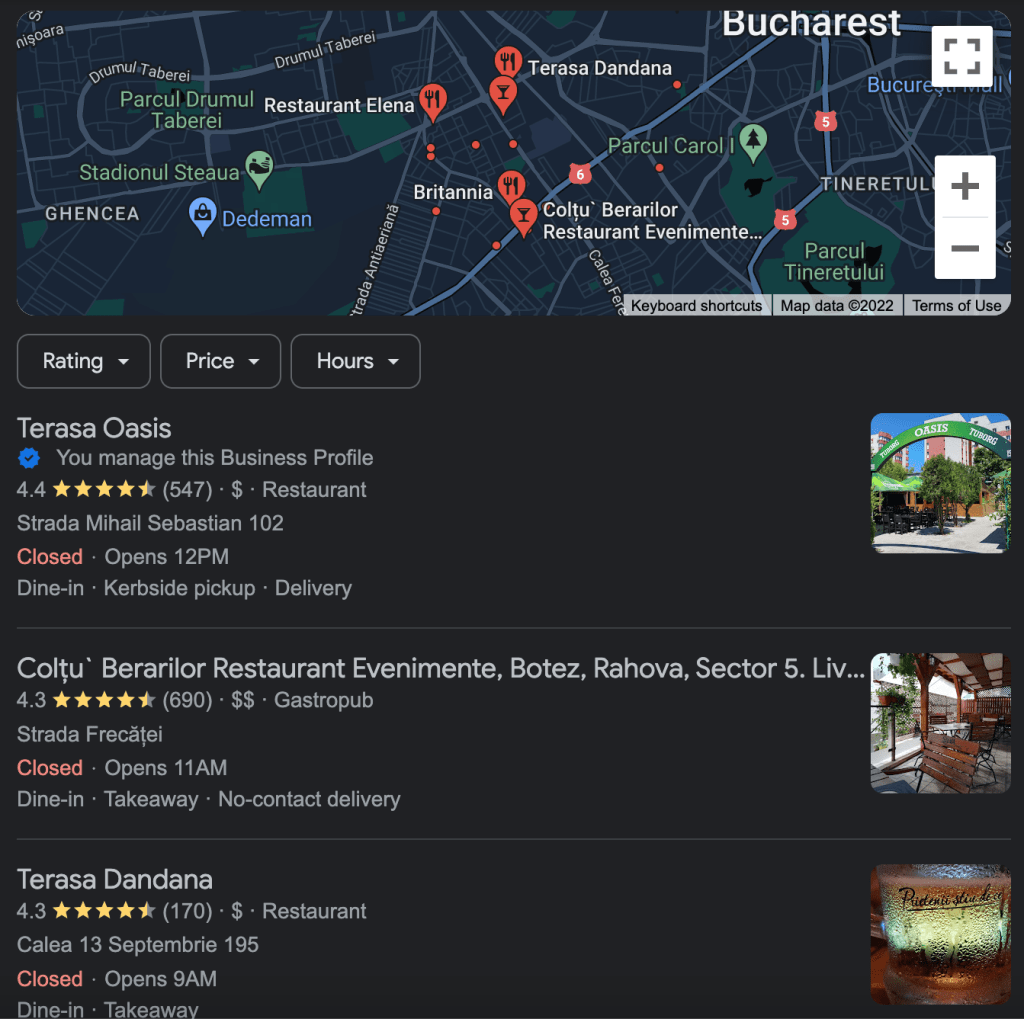Open the Rating filter dropdown
Viewport: 1024px width, 1019px height.
click(84, 361)
